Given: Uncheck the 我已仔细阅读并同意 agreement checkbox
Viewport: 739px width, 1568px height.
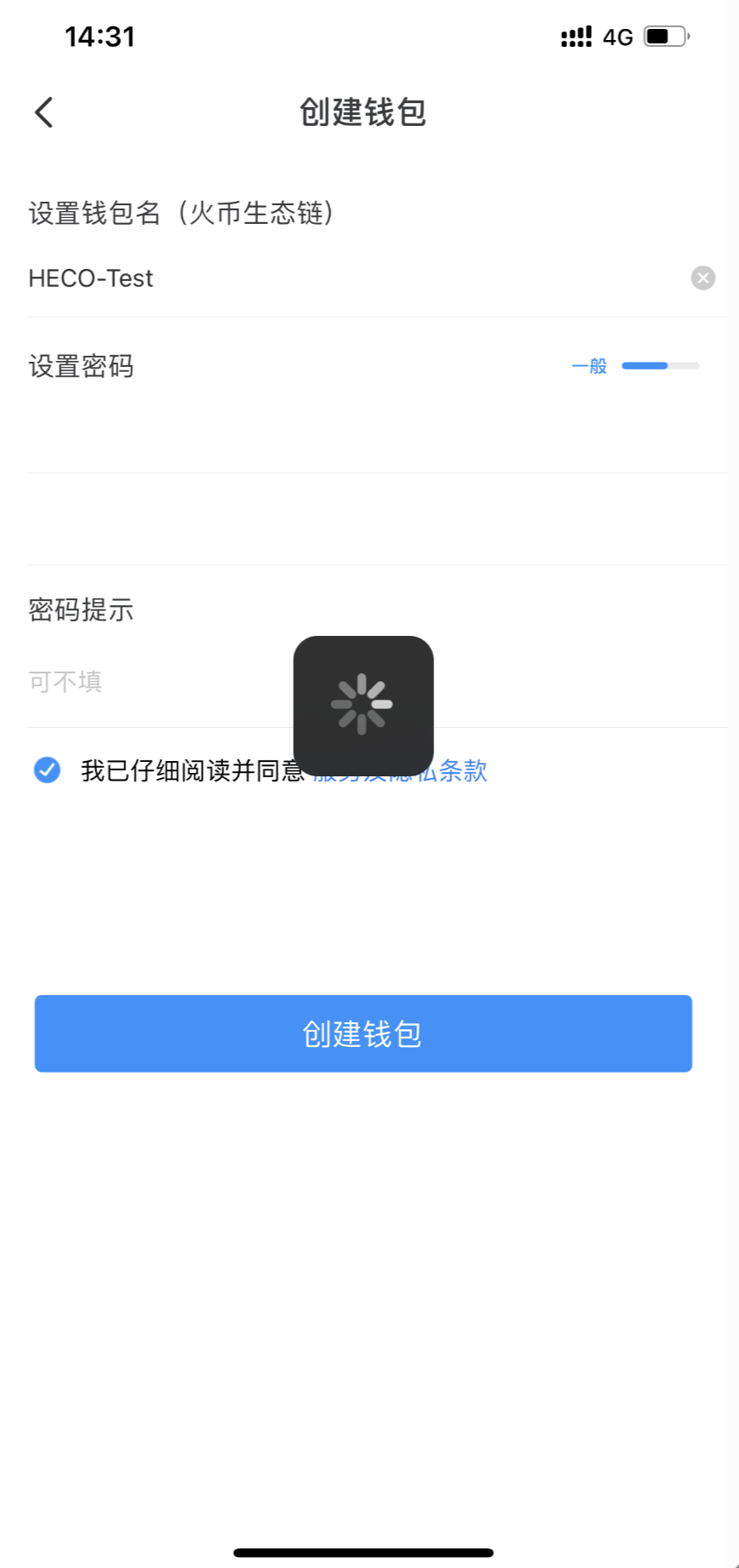Looking at the screenshot, I should (x=47, y=770).
